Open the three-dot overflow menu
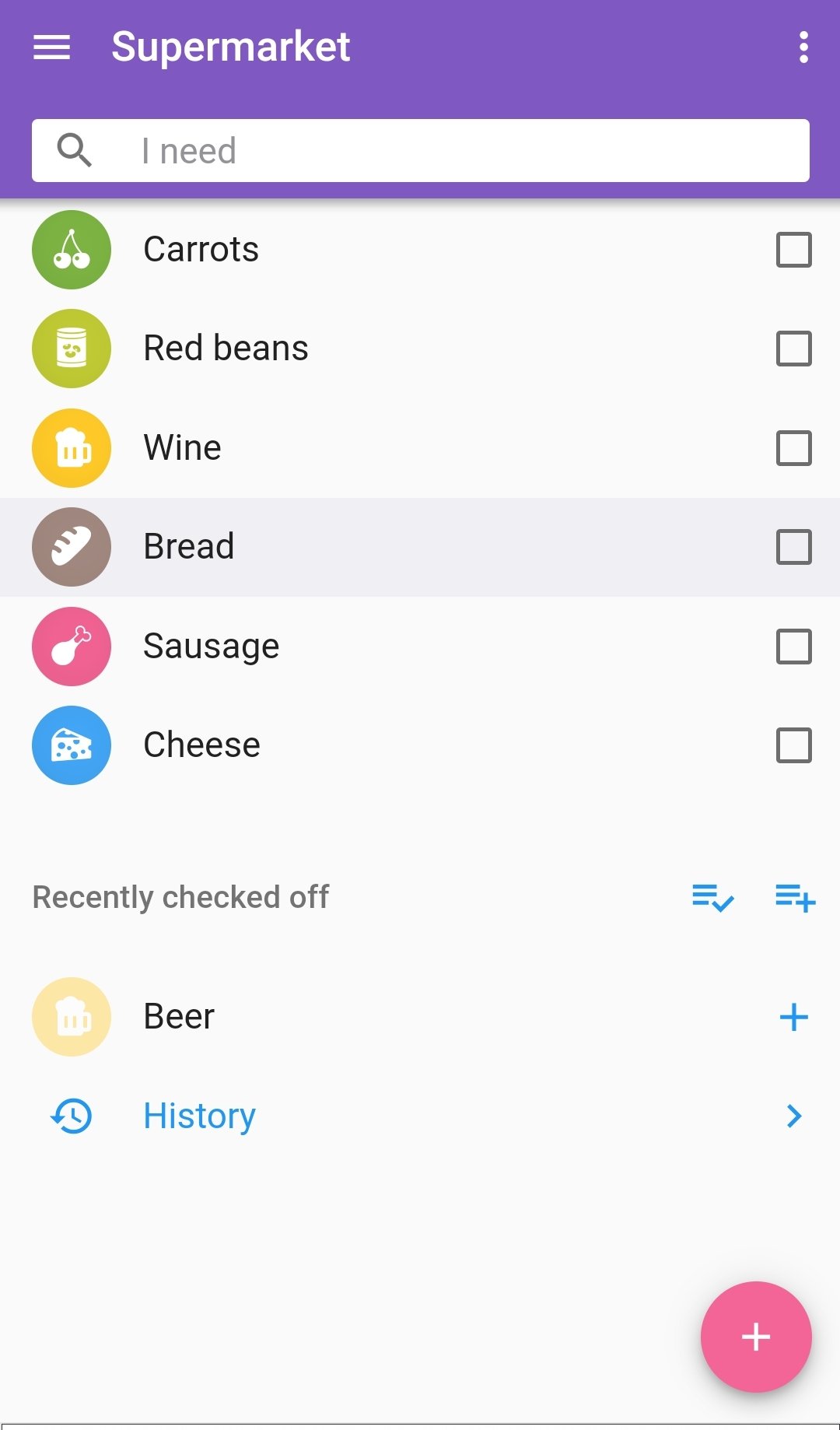This screenshot has width=840, height=1430. click(803, 47)
